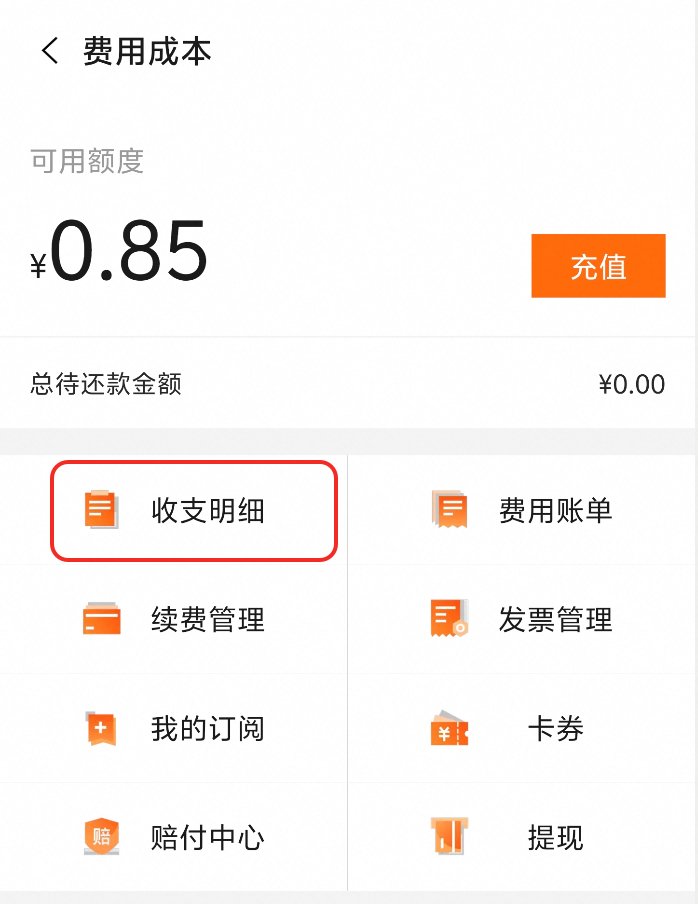The image size is (698, 904).
Task: Open 续费管理 renewal management
Action: [x=174, y=619]
